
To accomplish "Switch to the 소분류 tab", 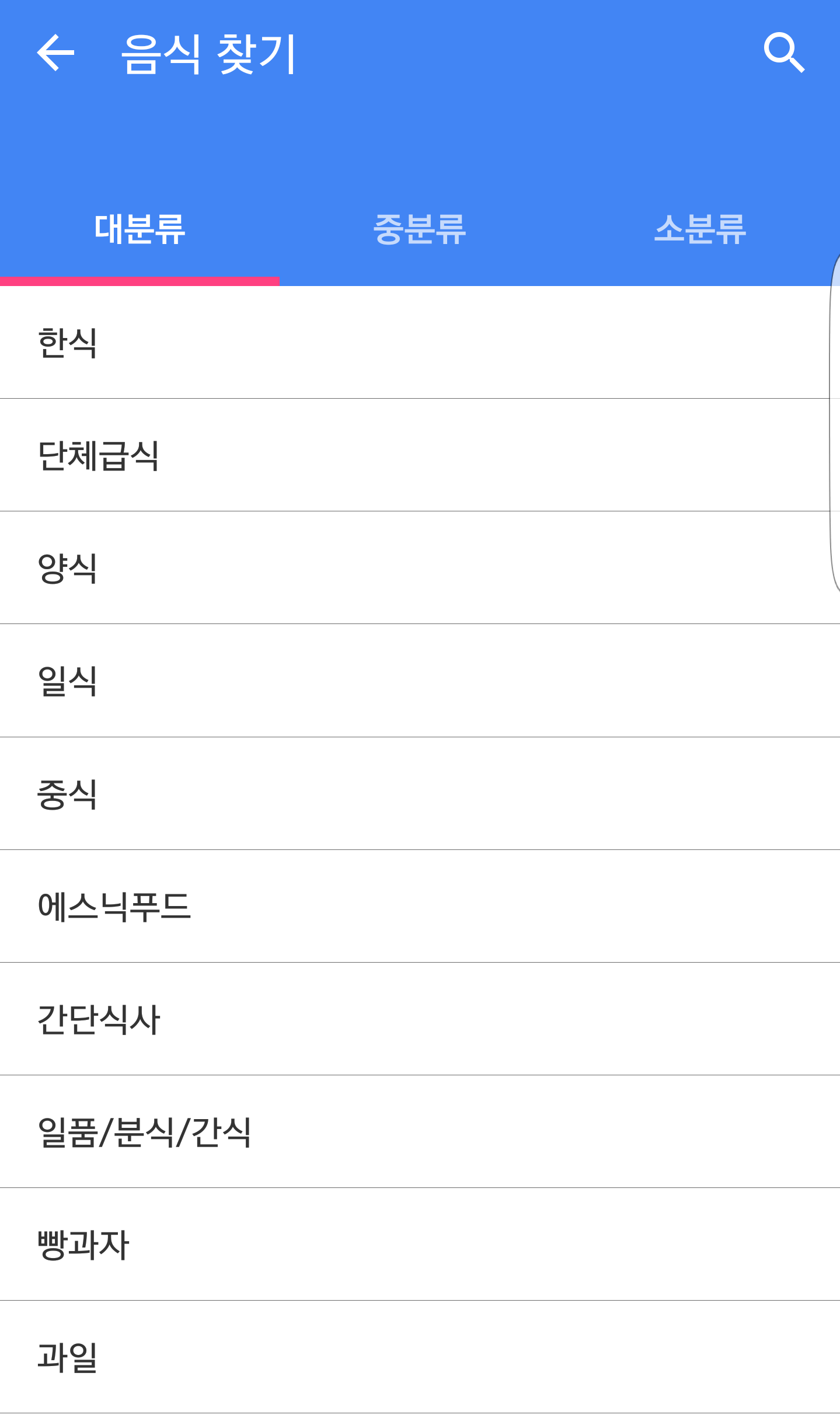I will coord(700,229).
